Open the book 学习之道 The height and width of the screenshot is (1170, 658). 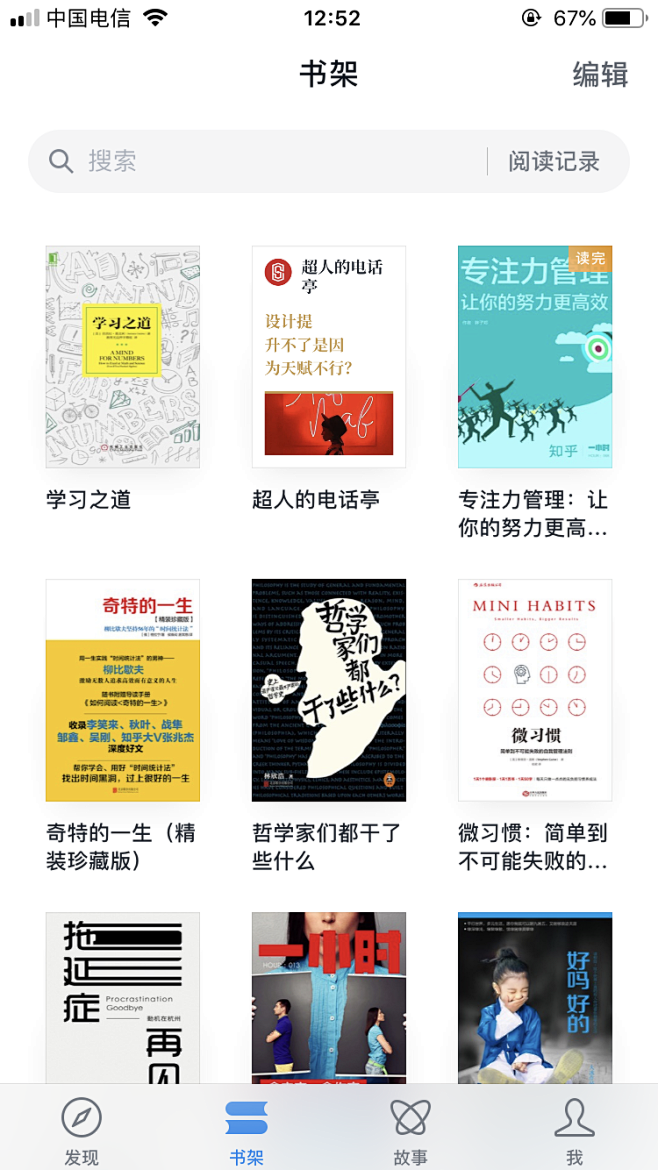(x=122, y=357)
